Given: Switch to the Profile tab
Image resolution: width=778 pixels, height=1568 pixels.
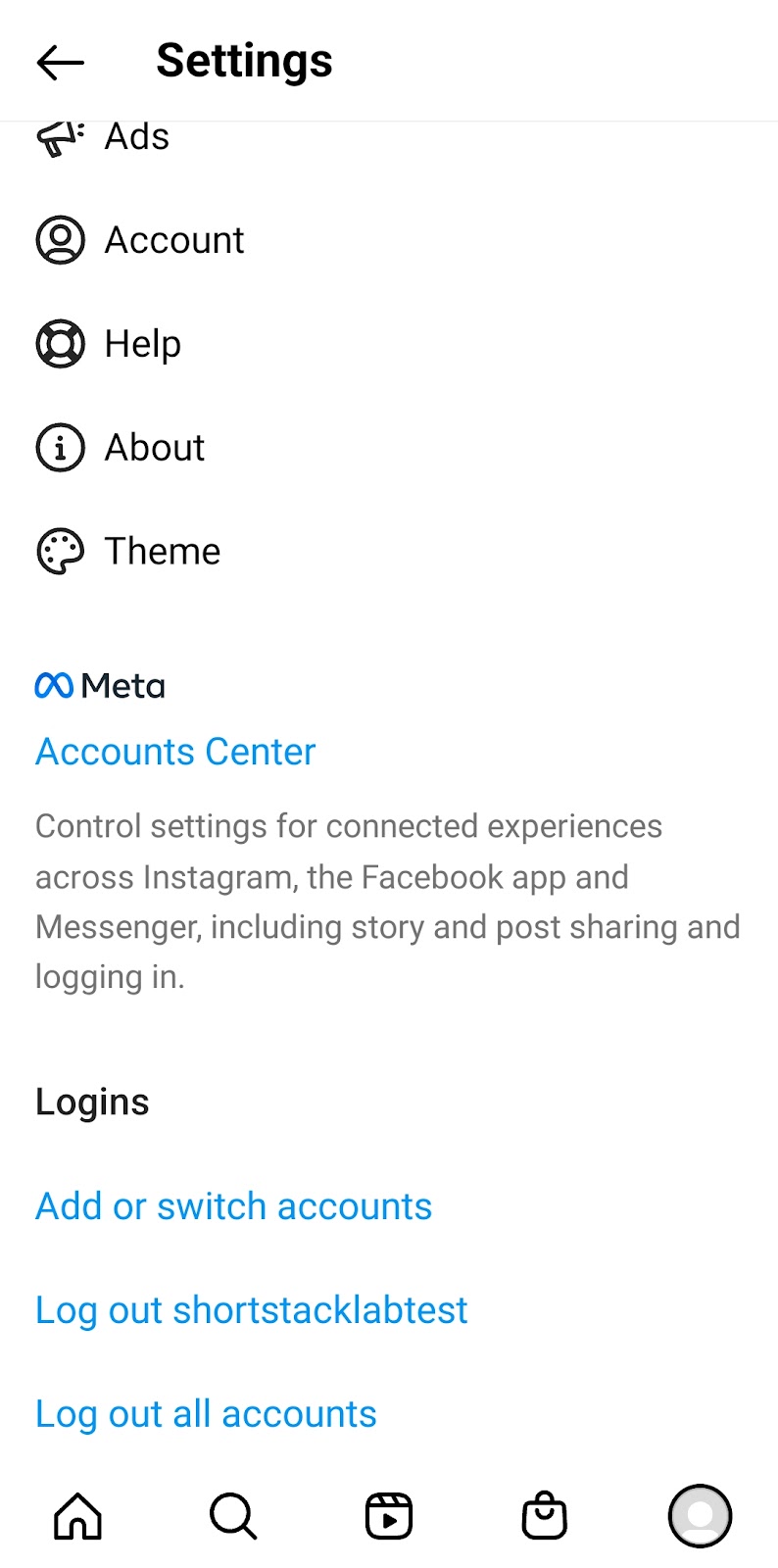Looking at the screenshot, I should point(700,1516).
